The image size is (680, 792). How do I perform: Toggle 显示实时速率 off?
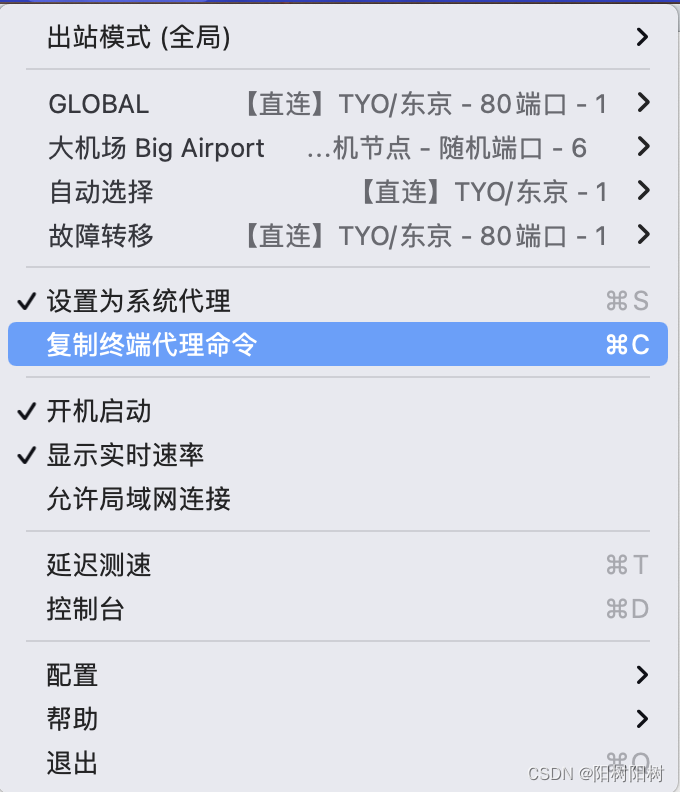(x=125, y=455)
